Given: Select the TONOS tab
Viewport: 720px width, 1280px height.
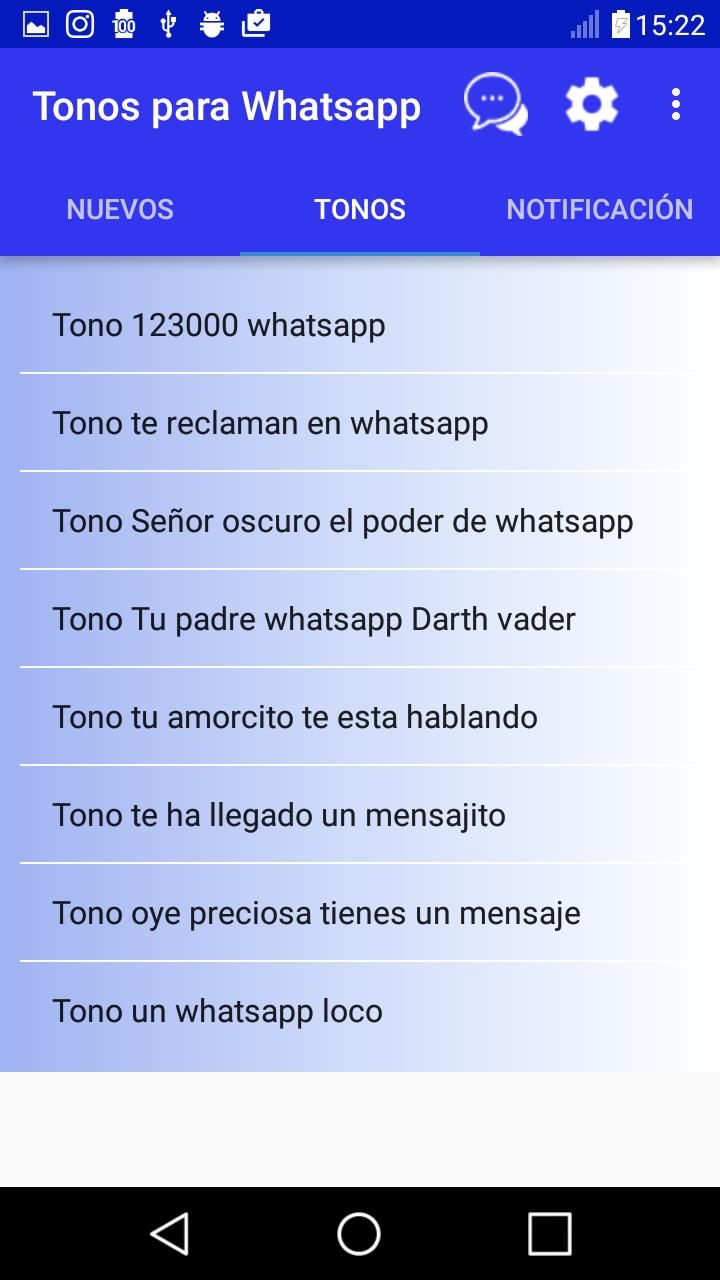Looking at the screenshot, I should 359,209.
